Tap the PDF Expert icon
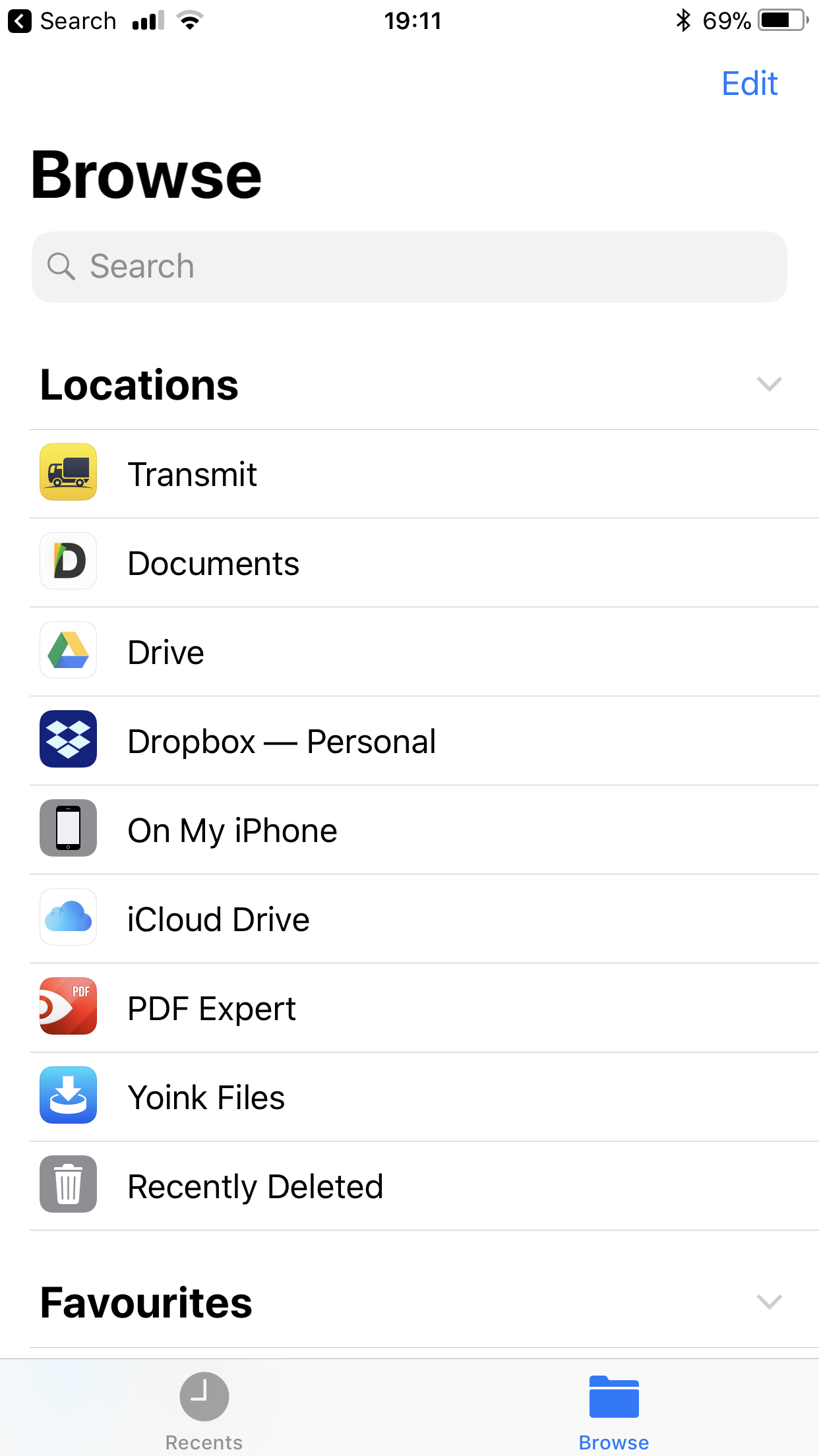The height and width of the screenshot is (1456, 819). click(68, 1007)
